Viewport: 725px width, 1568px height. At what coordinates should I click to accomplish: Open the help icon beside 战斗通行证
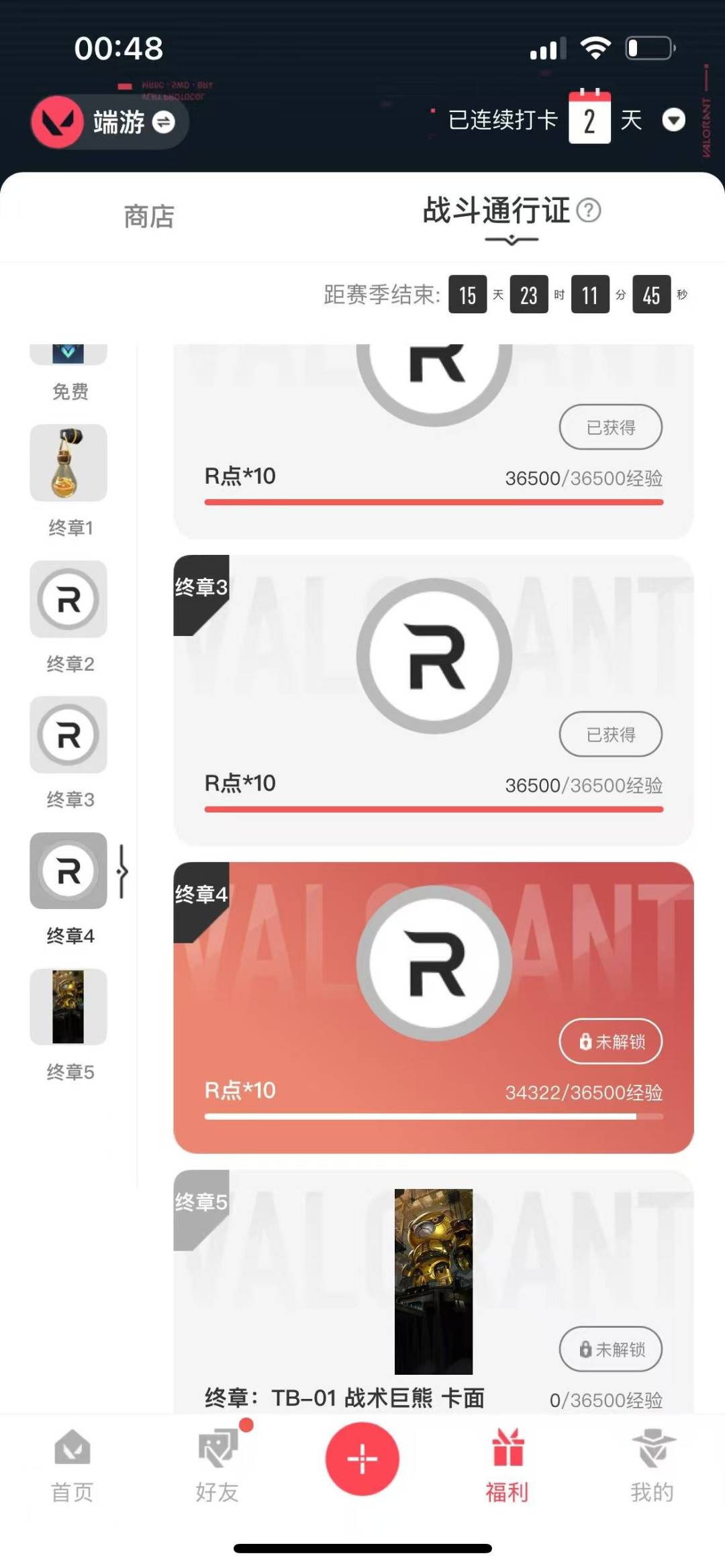pos(589,211)
